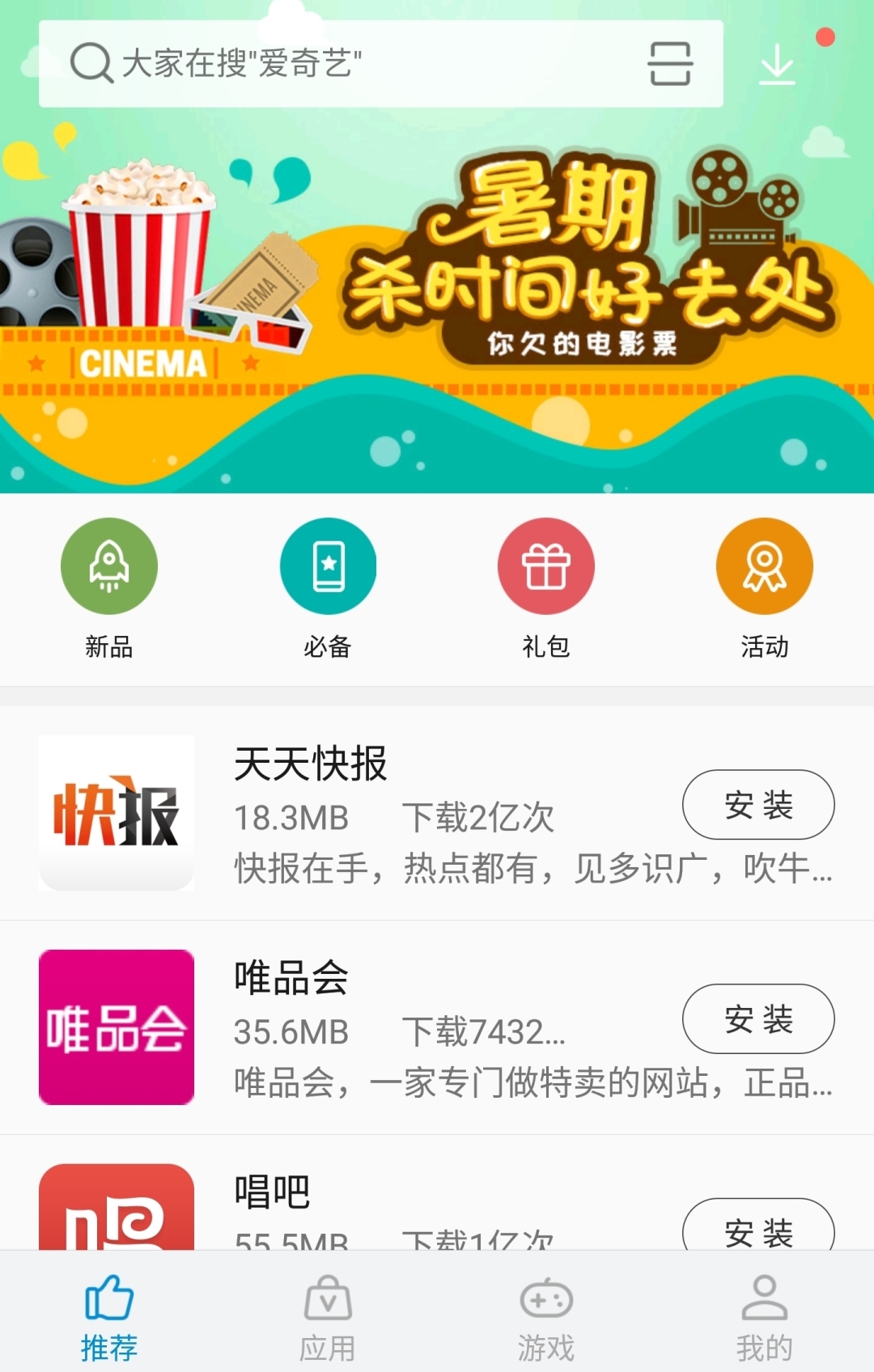Screen dimensions: 874x1372
Task: Install the 天天快报 app
Action: click(758, 805)
